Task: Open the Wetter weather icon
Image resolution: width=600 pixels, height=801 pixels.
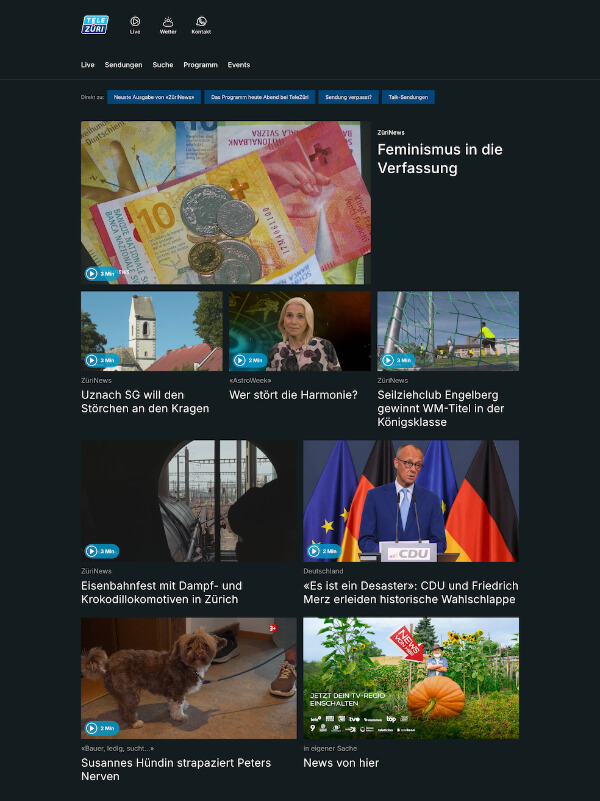Action: pyautogui.click(x=168, y=25)
